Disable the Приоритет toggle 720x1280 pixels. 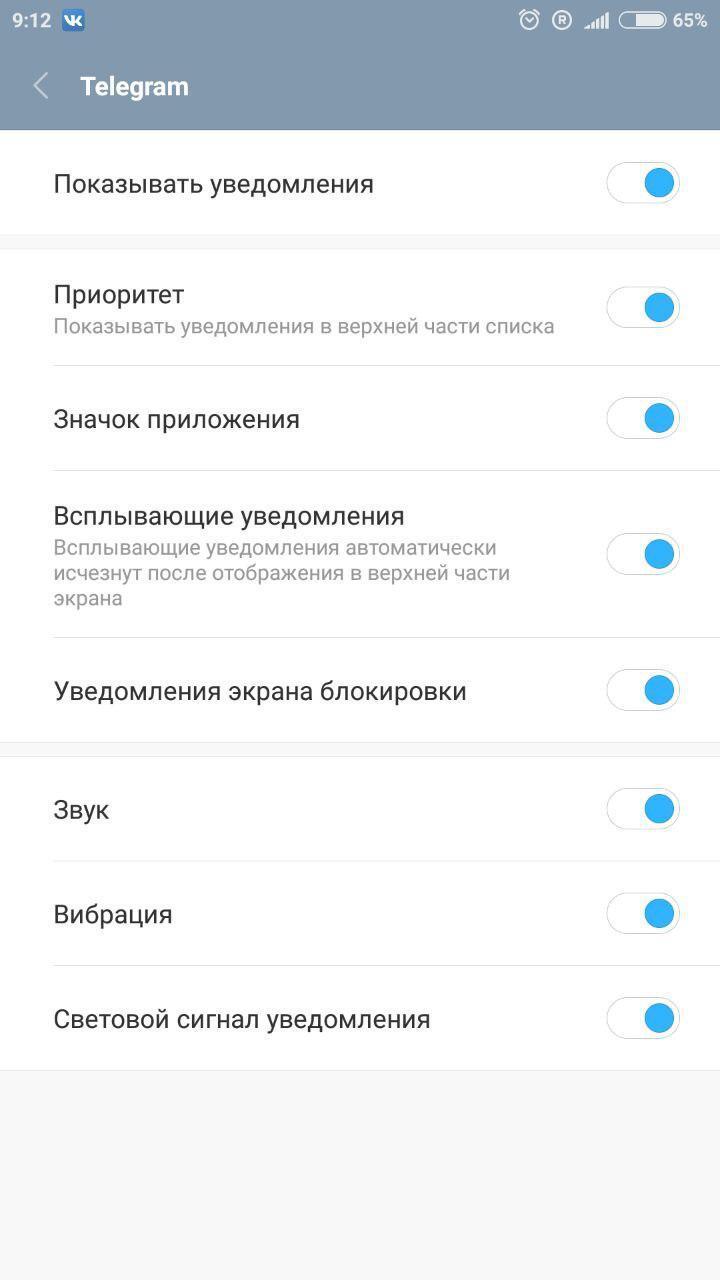click(x=643, y=307)
